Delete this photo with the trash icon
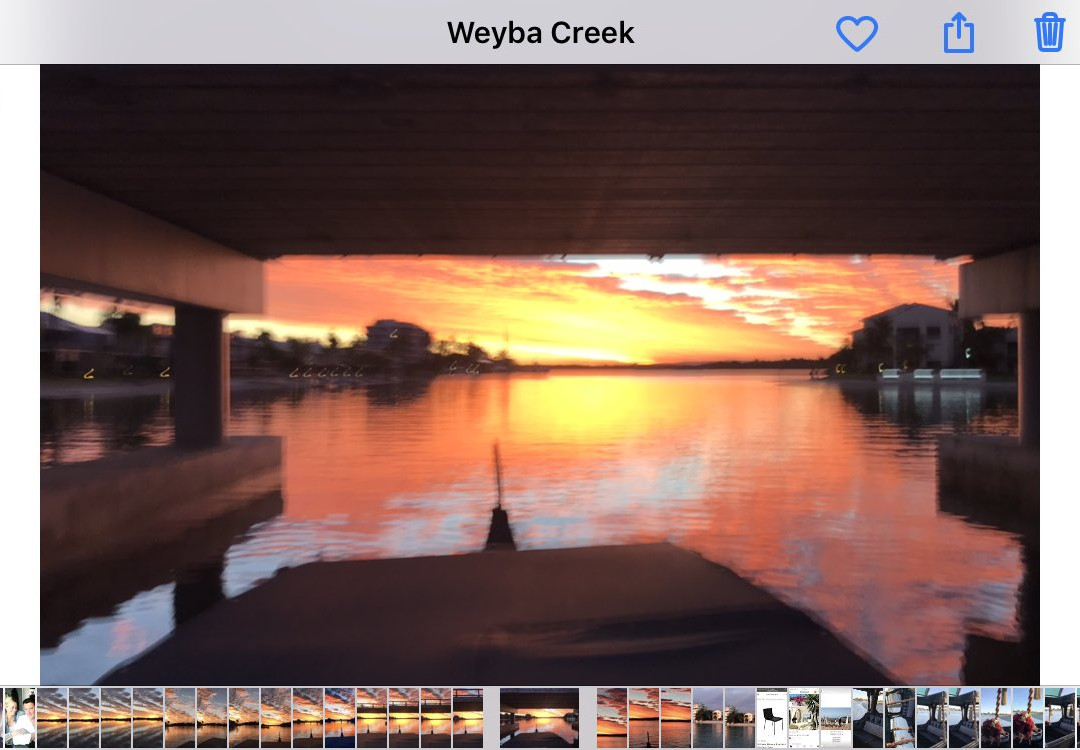1080x750 pixels. pos(1049,33)
